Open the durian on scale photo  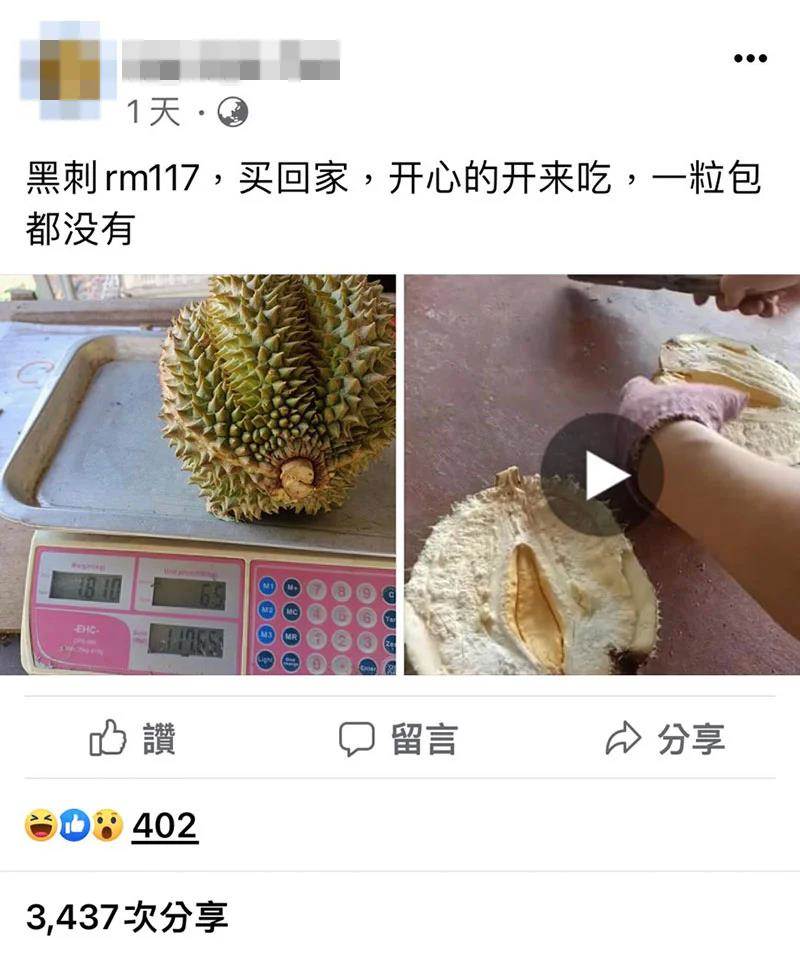pyautogui.click(x=198, y=474)
